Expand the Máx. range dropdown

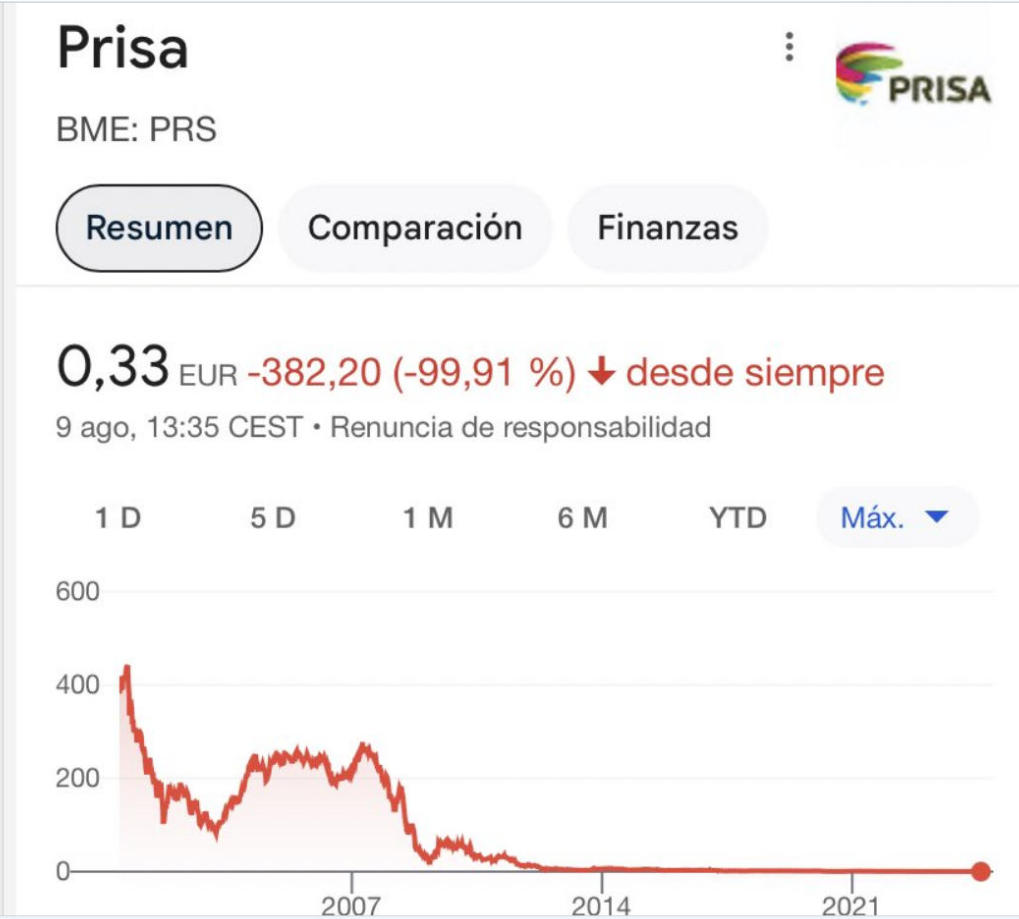(x=895, y=518)
